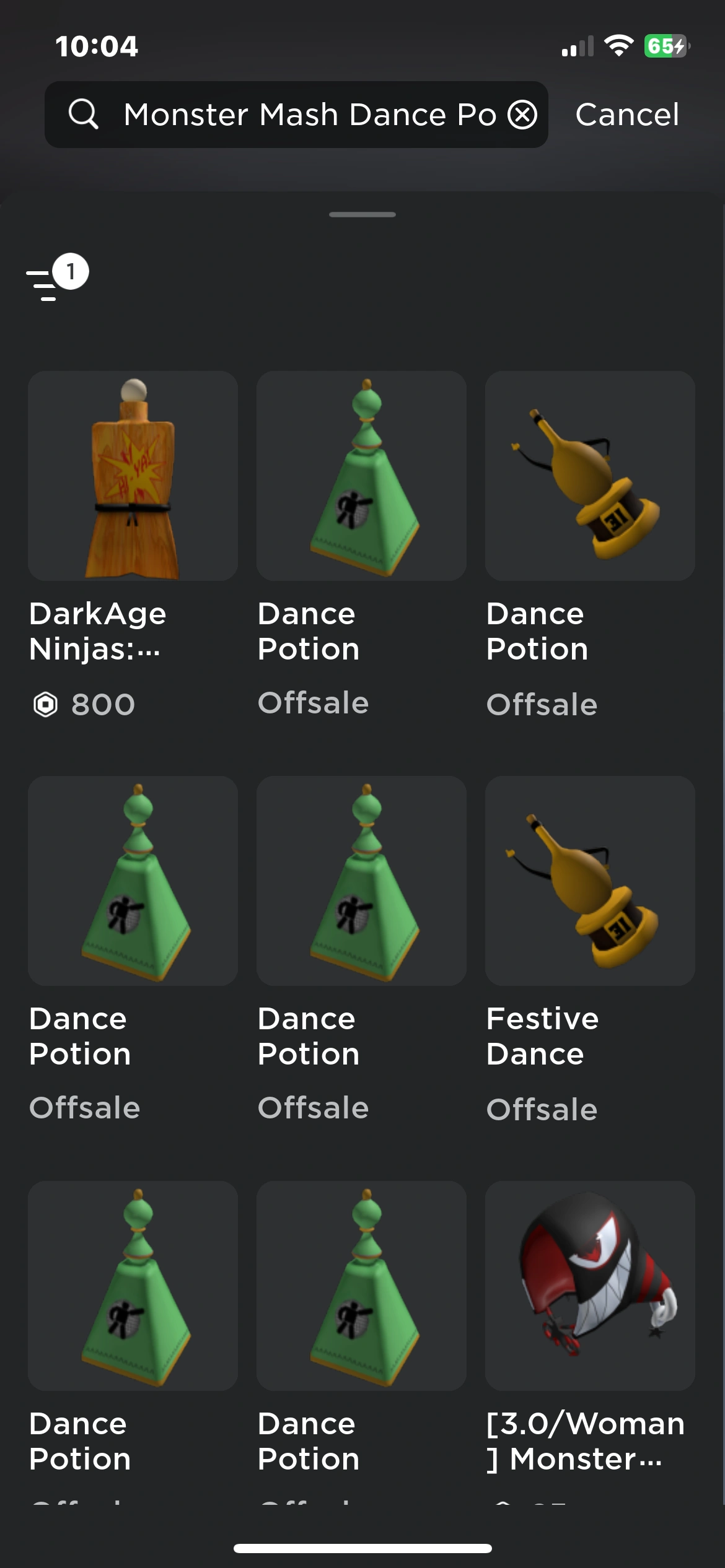This screenshot has width=725, height=1568.
Task: Expand the truncated Monster item title
Action: tap(582, 1443)
